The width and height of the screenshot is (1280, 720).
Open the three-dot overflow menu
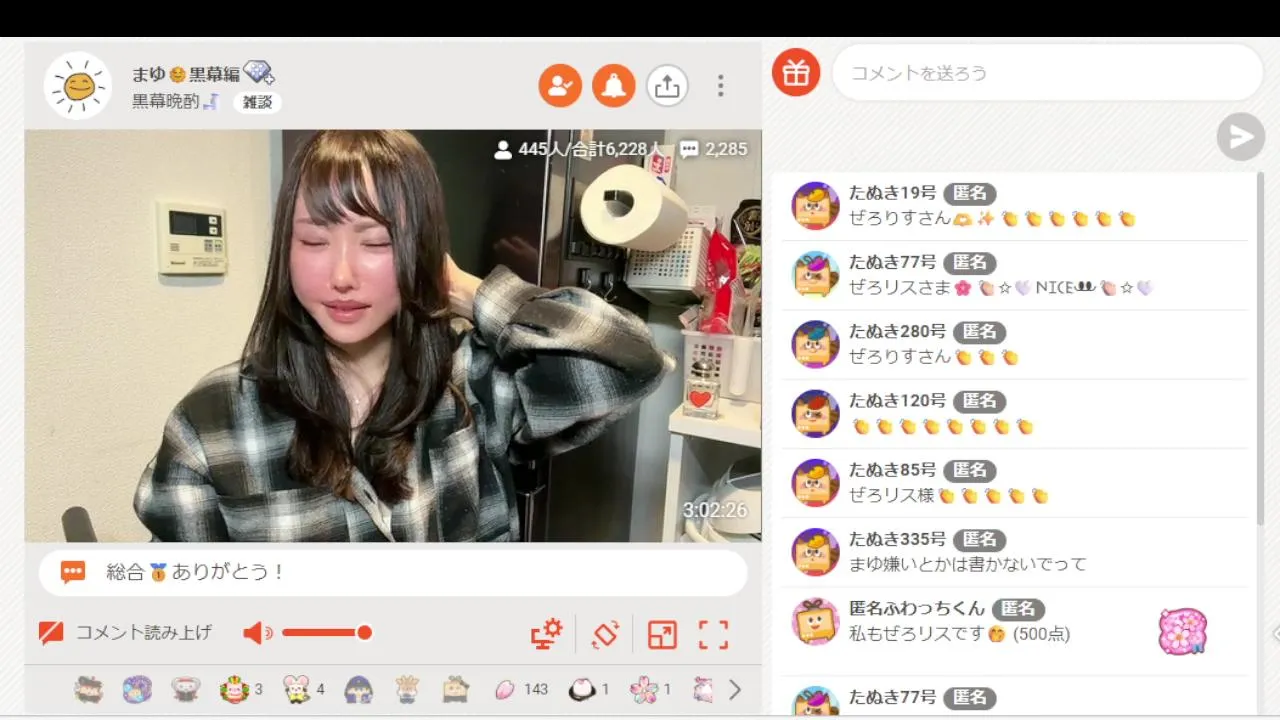pyautogui.click(x=720, y=86)
